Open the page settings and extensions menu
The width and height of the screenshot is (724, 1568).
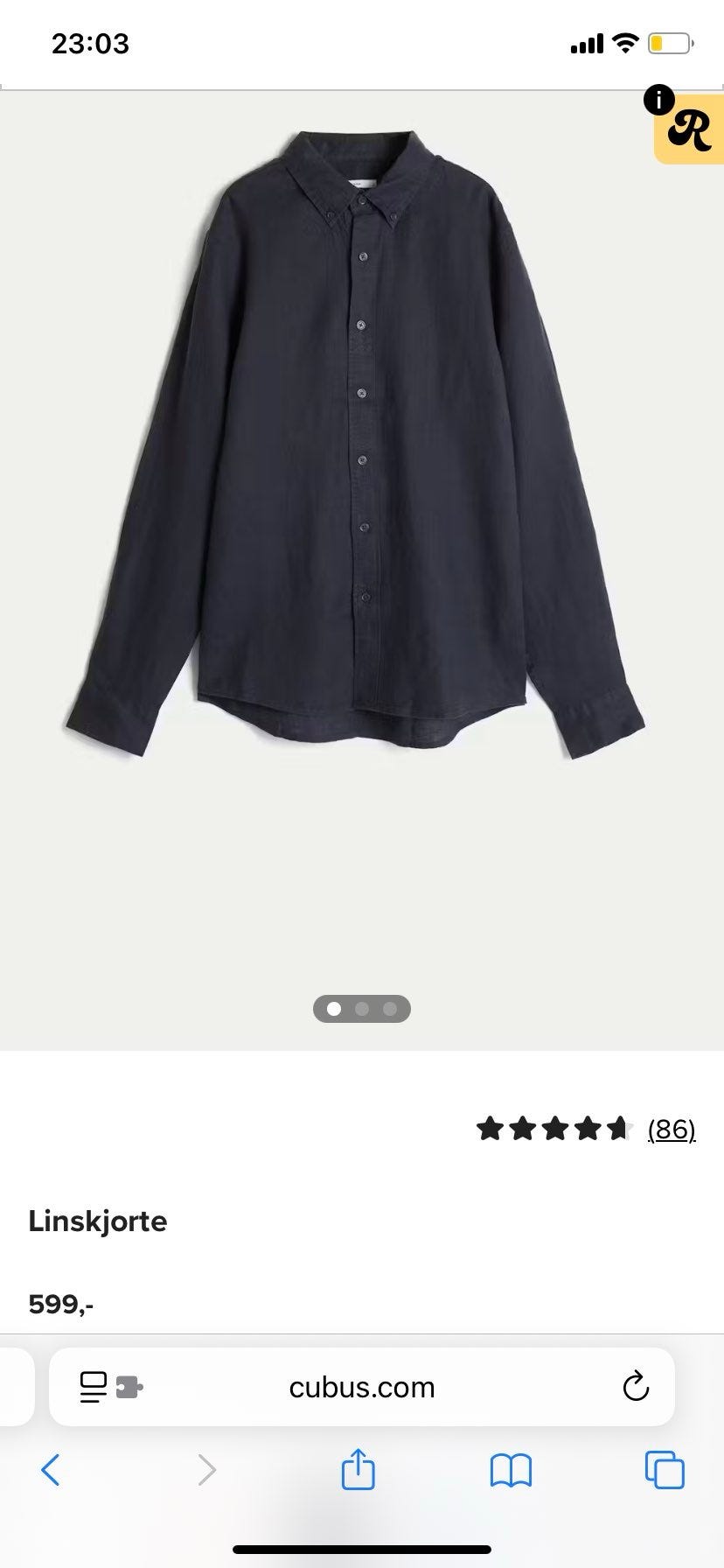[110, 1387]
